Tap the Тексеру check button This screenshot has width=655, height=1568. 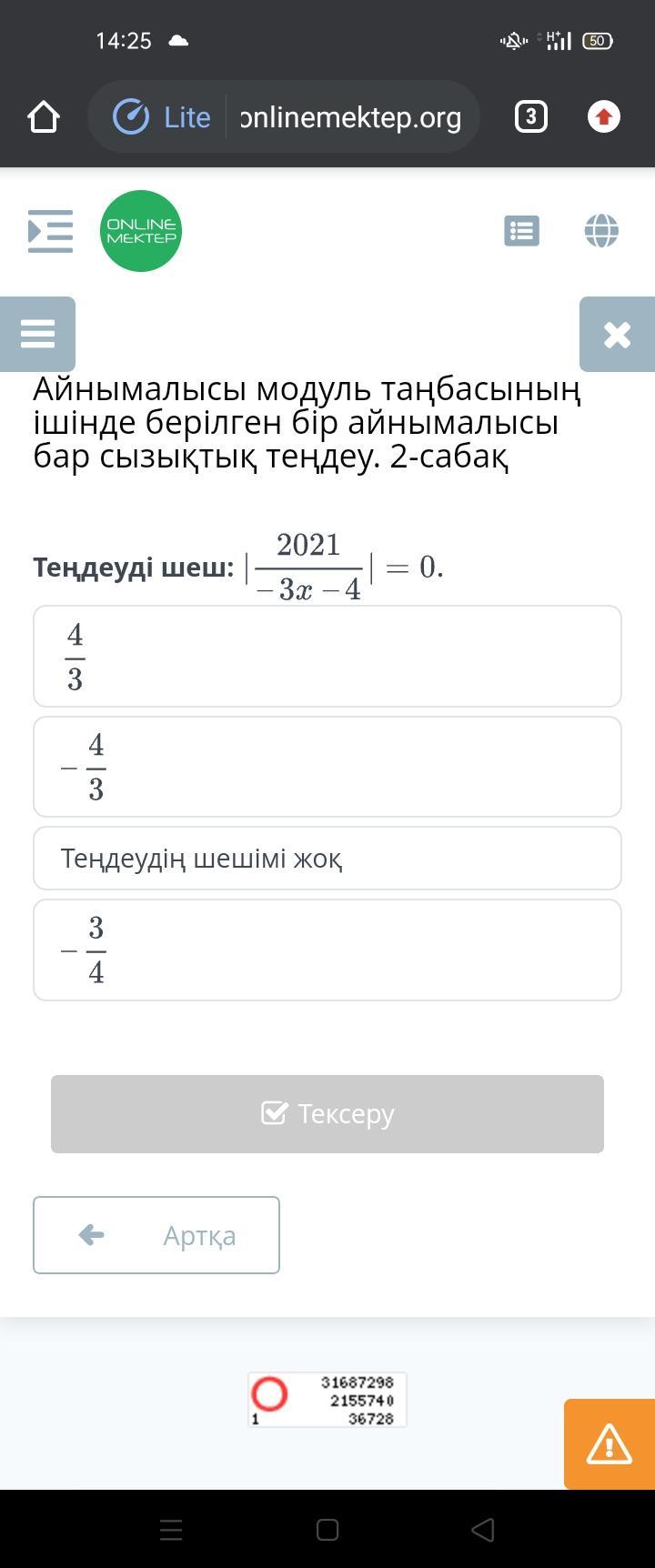click(327, 1113)
